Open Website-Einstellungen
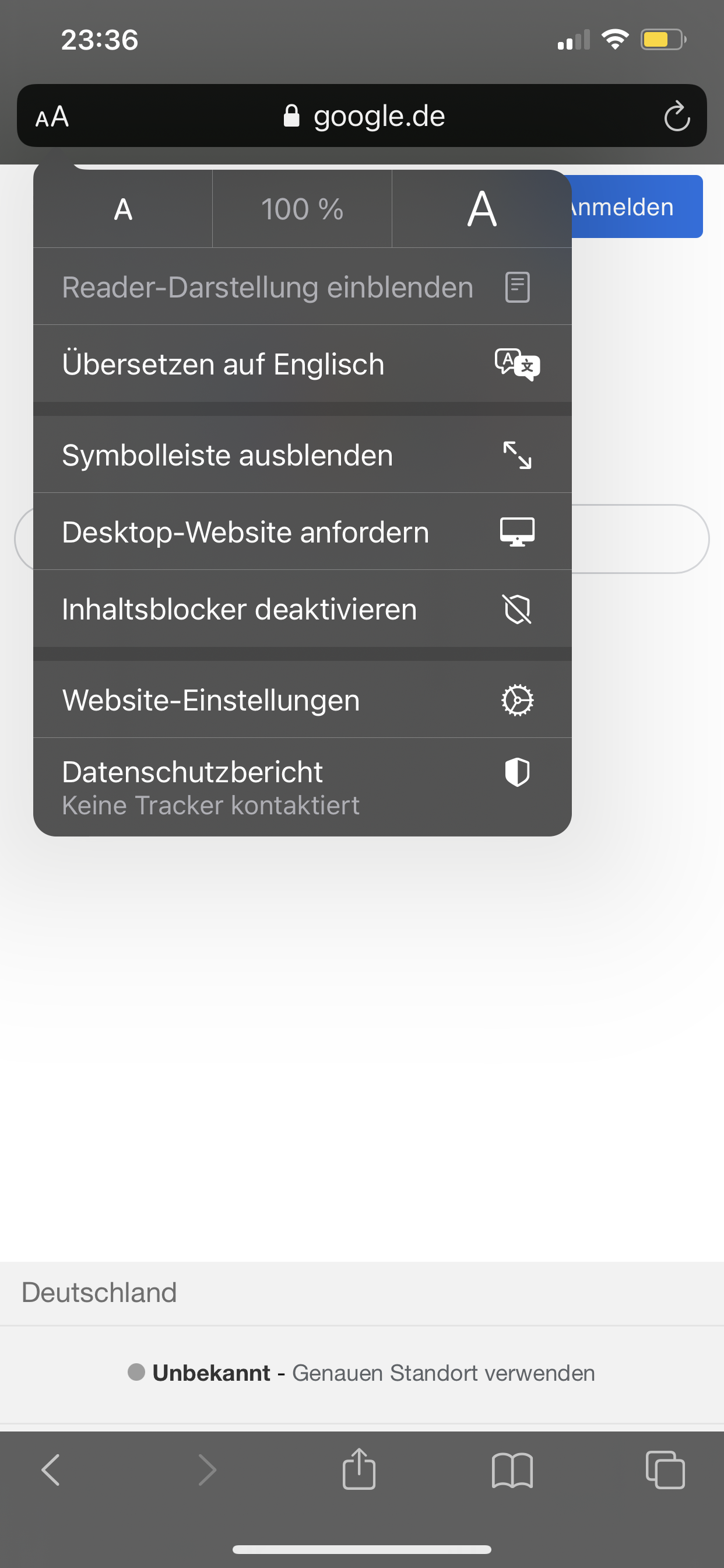The width and height of the screenshot is (724, 1568). click(303, 700)
